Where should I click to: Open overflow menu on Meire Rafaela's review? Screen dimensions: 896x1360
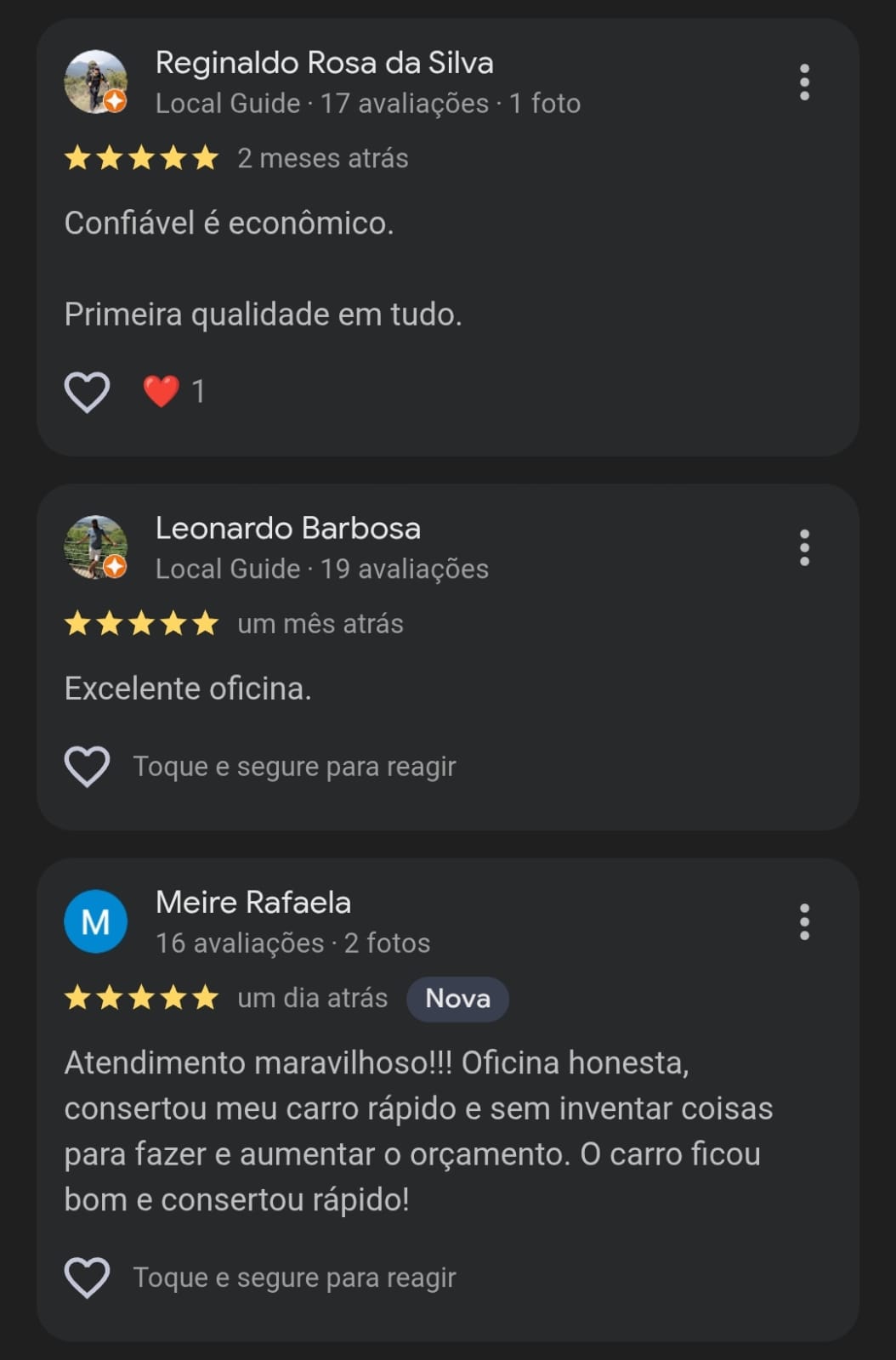pyautogui.click(x=804, y=922)
